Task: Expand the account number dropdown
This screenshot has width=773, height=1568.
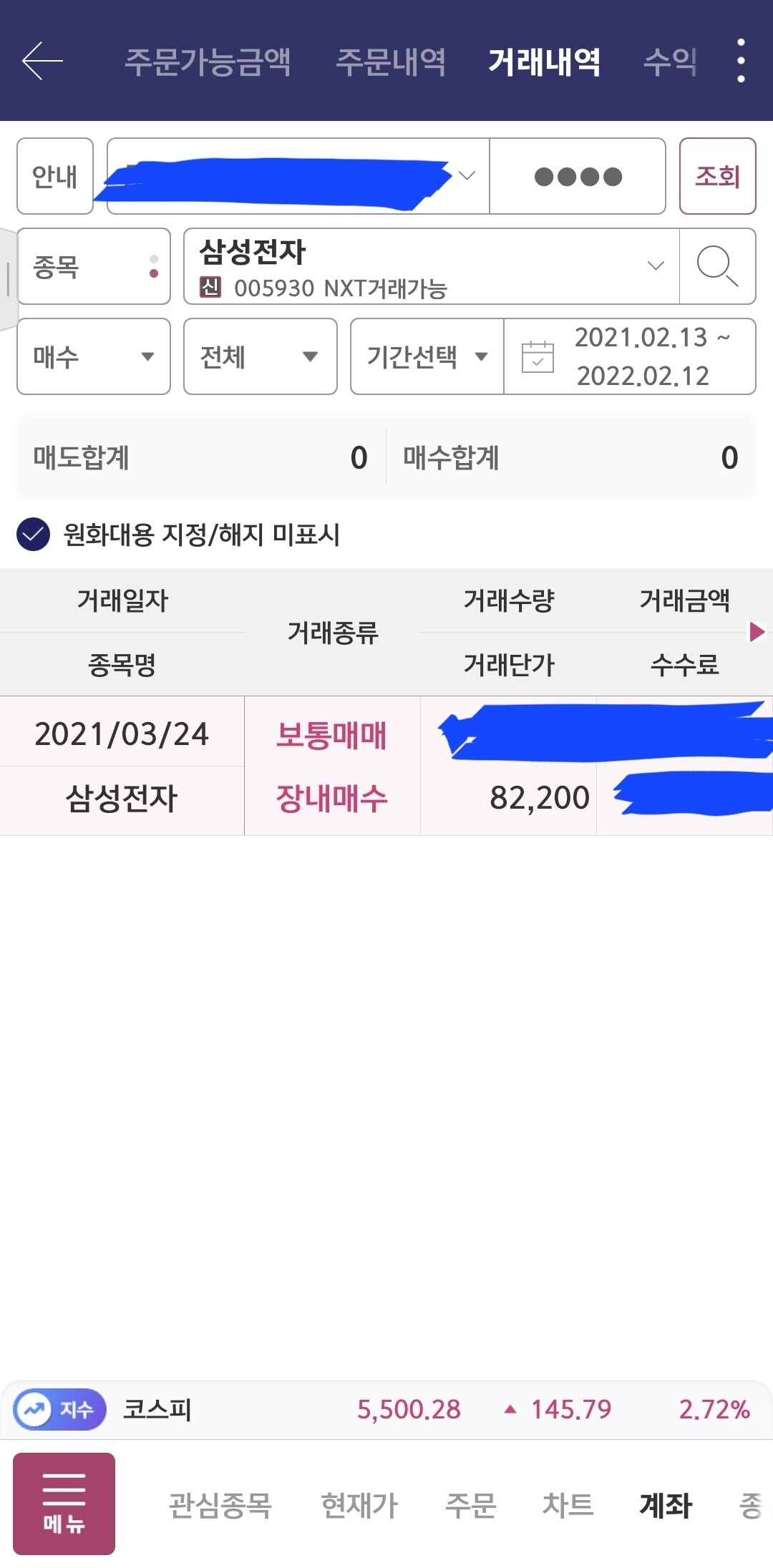Action: [x=298, y=176]
